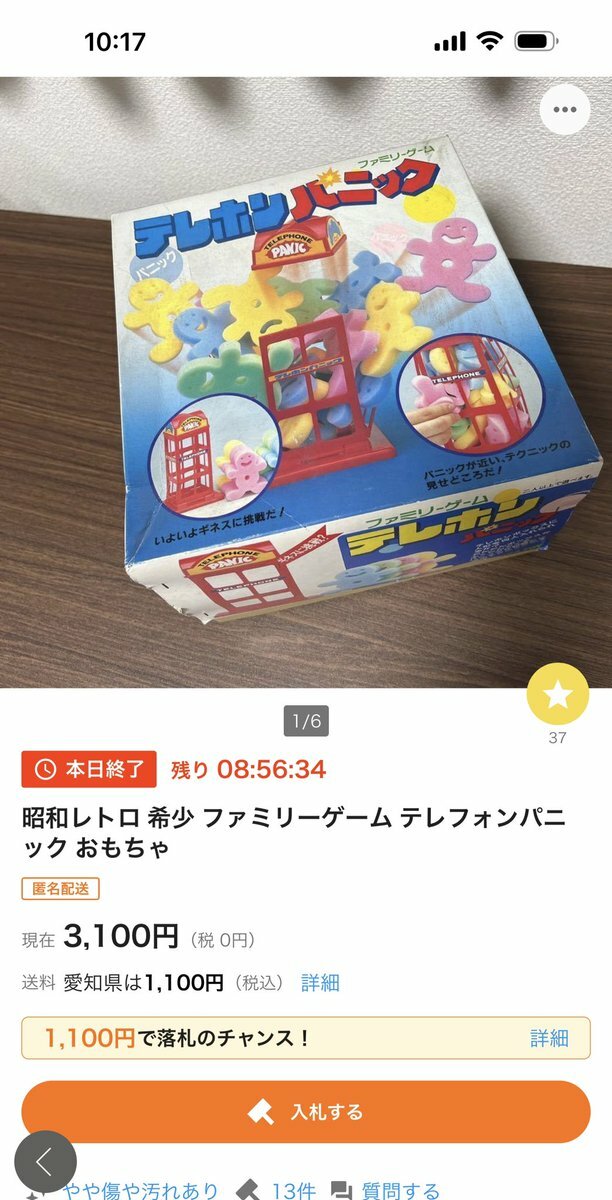
Task: View the 13件 bid history
Action: pos(278,1190)
